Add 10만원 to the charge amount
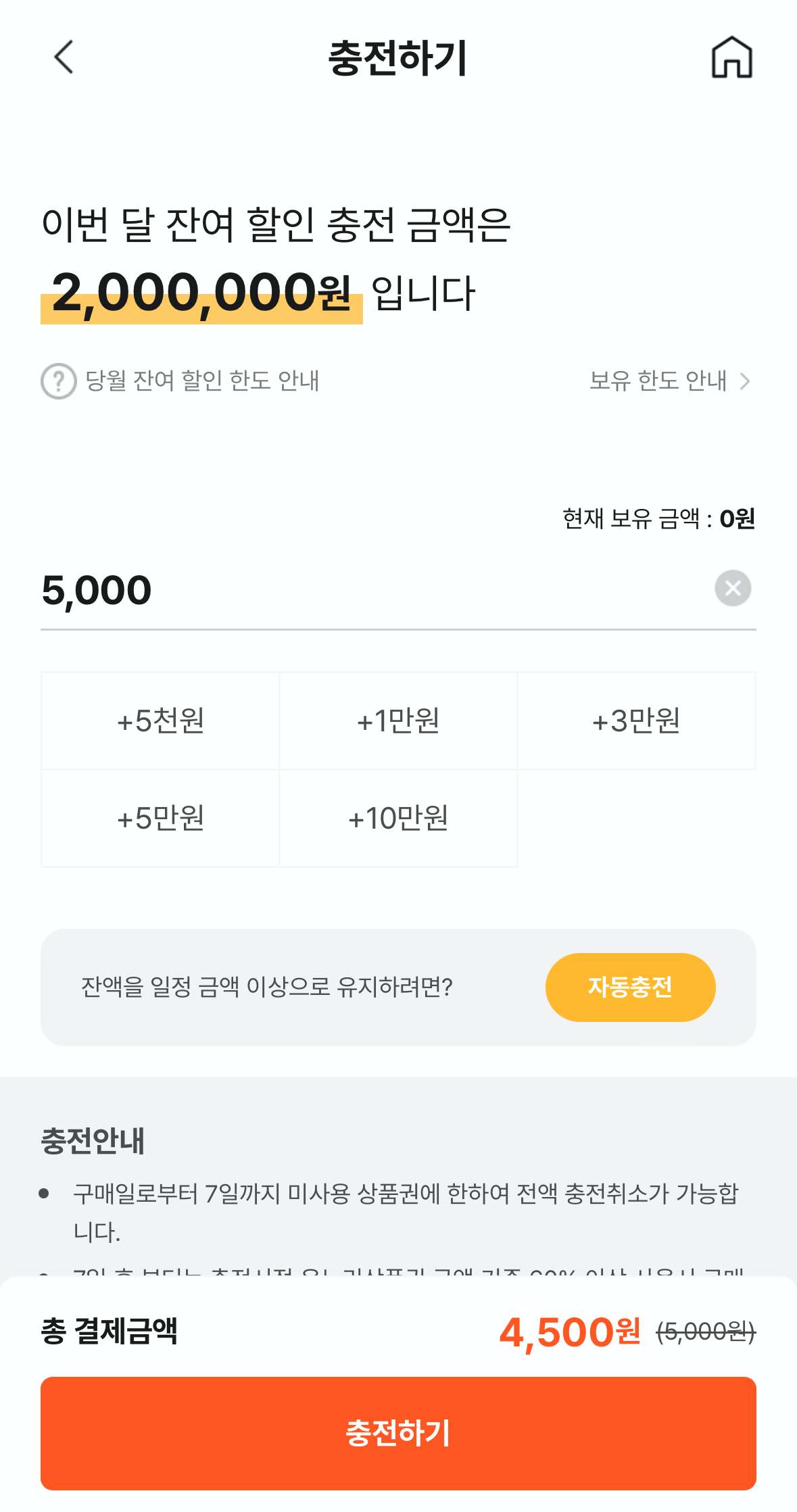797x1512 pixels. pyautogui.click(x=398, y=818)
